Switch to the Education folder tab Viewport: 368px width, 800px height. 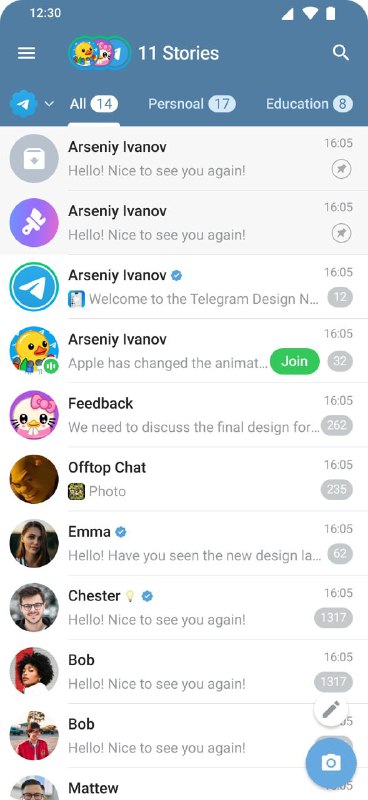point(309,104)
